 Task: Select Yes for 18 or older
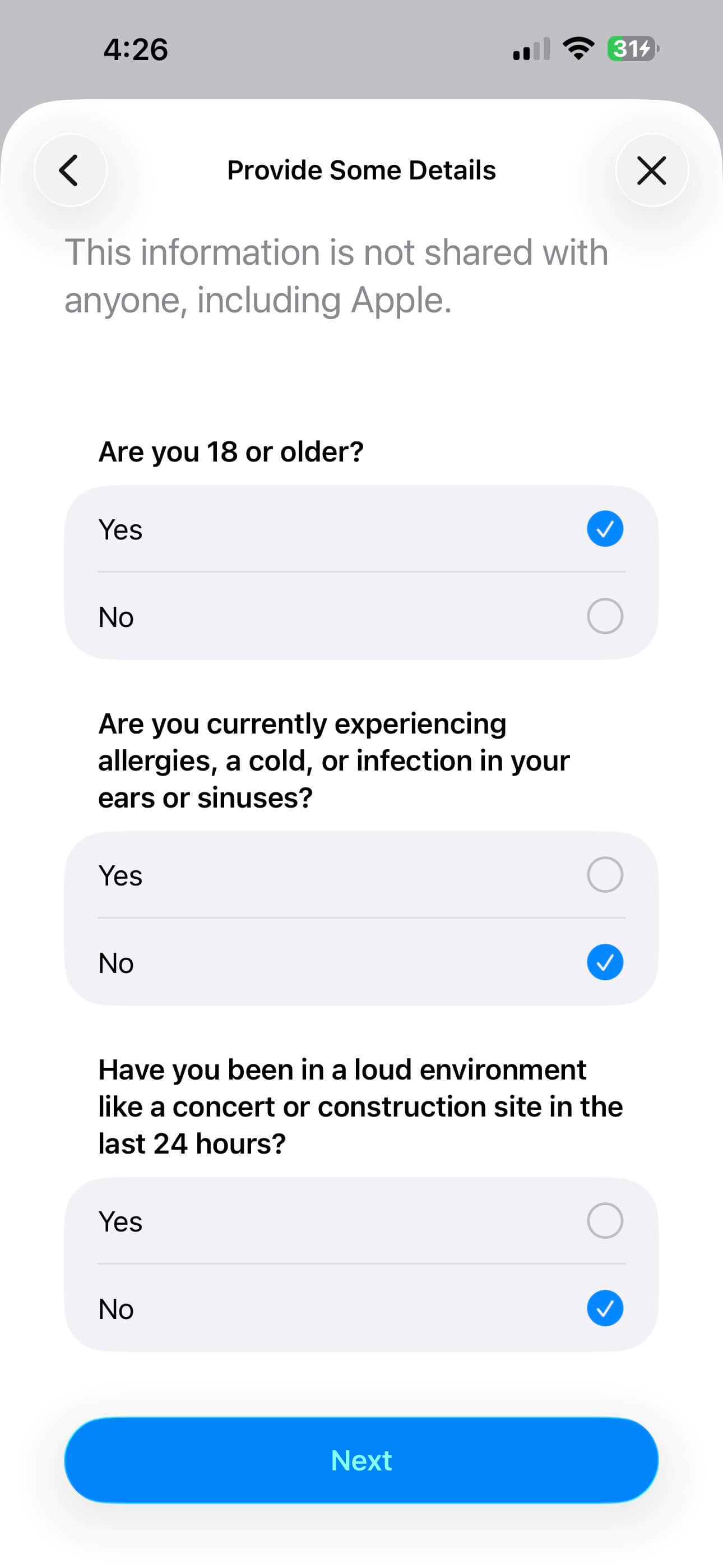[604, 528]
